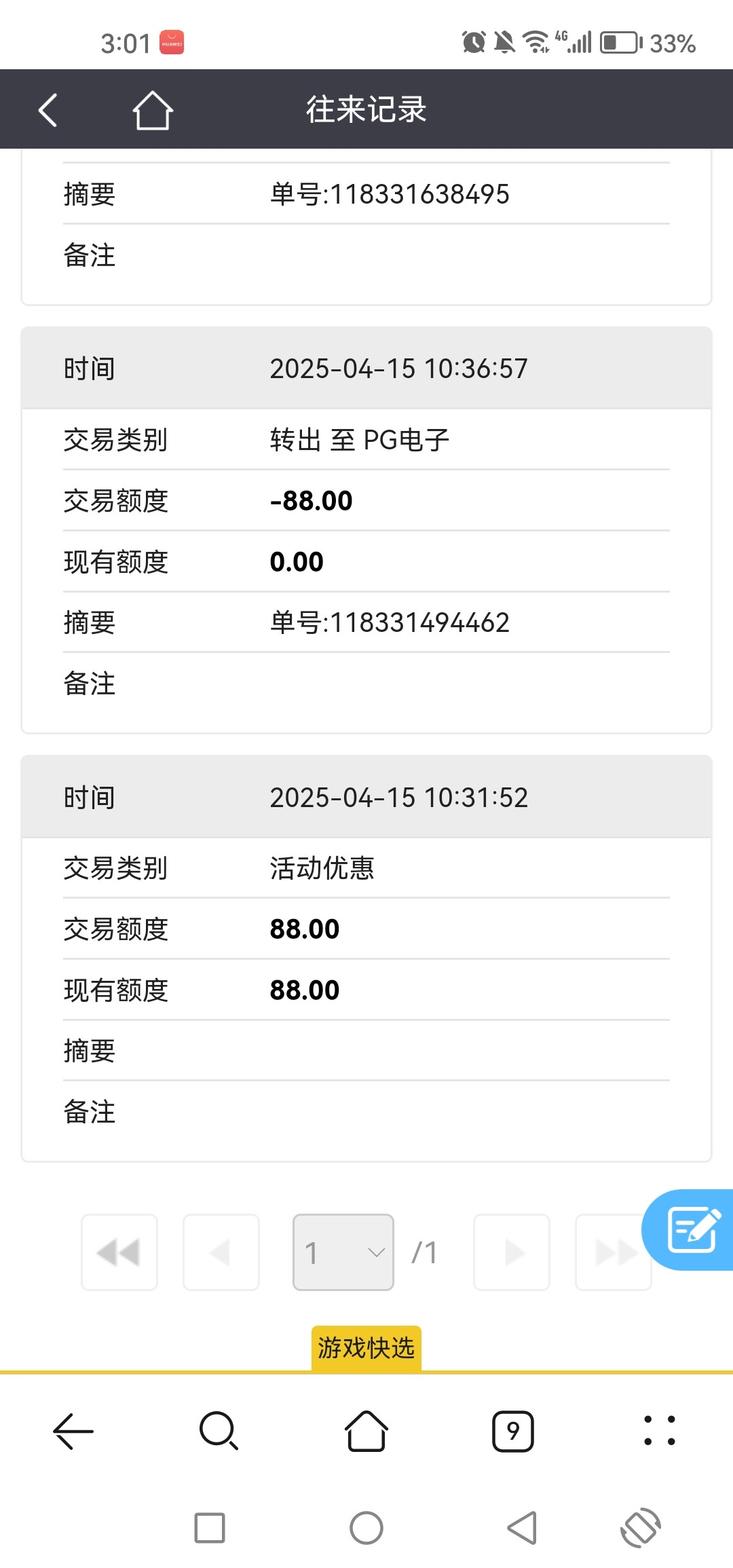This screenshot has height=1568, width=733.
Task: Open the browser four-dot menu
Action: click(659, 1431)
